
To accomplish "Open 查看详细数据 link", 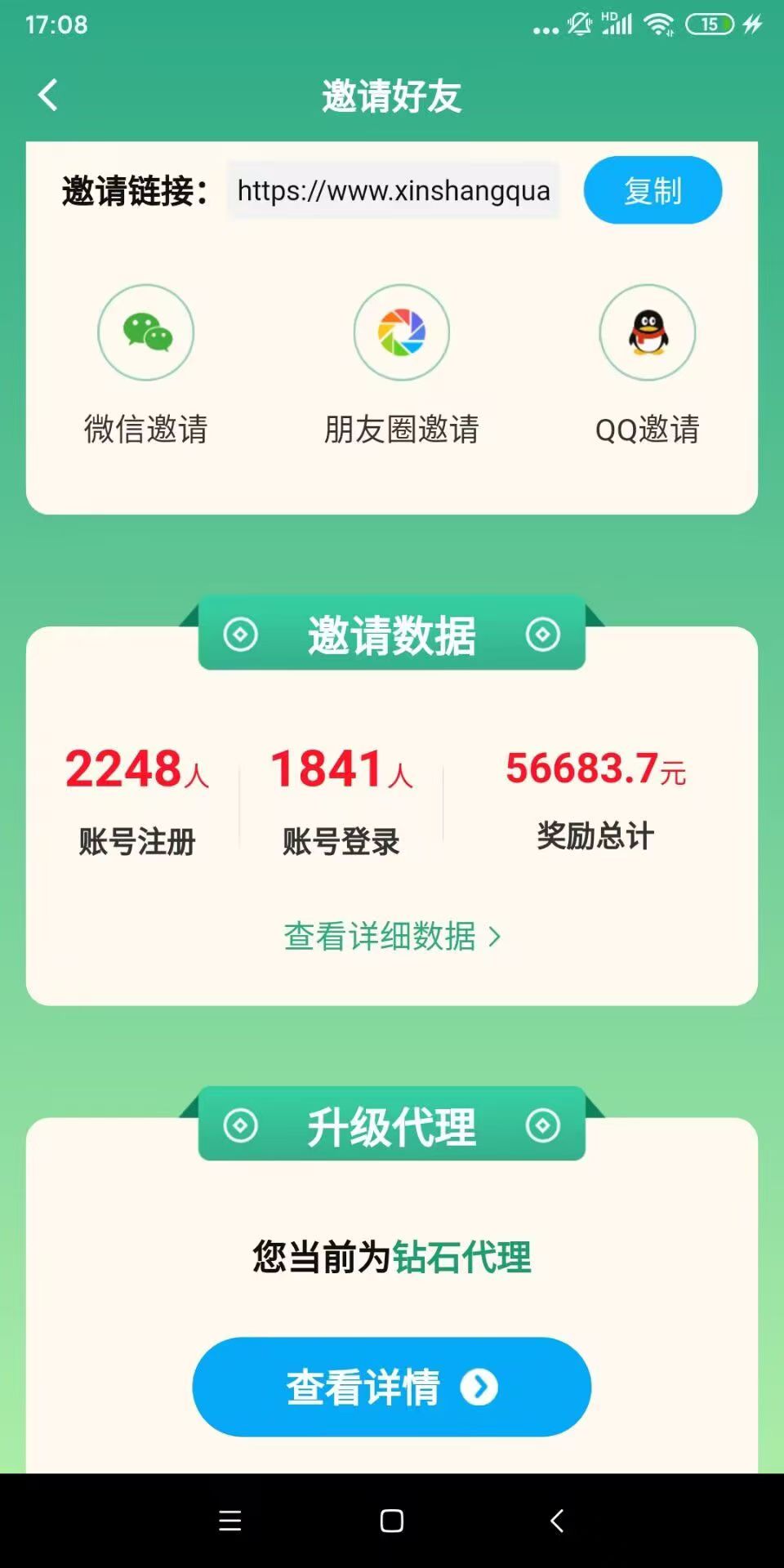I will coord(392,937).
